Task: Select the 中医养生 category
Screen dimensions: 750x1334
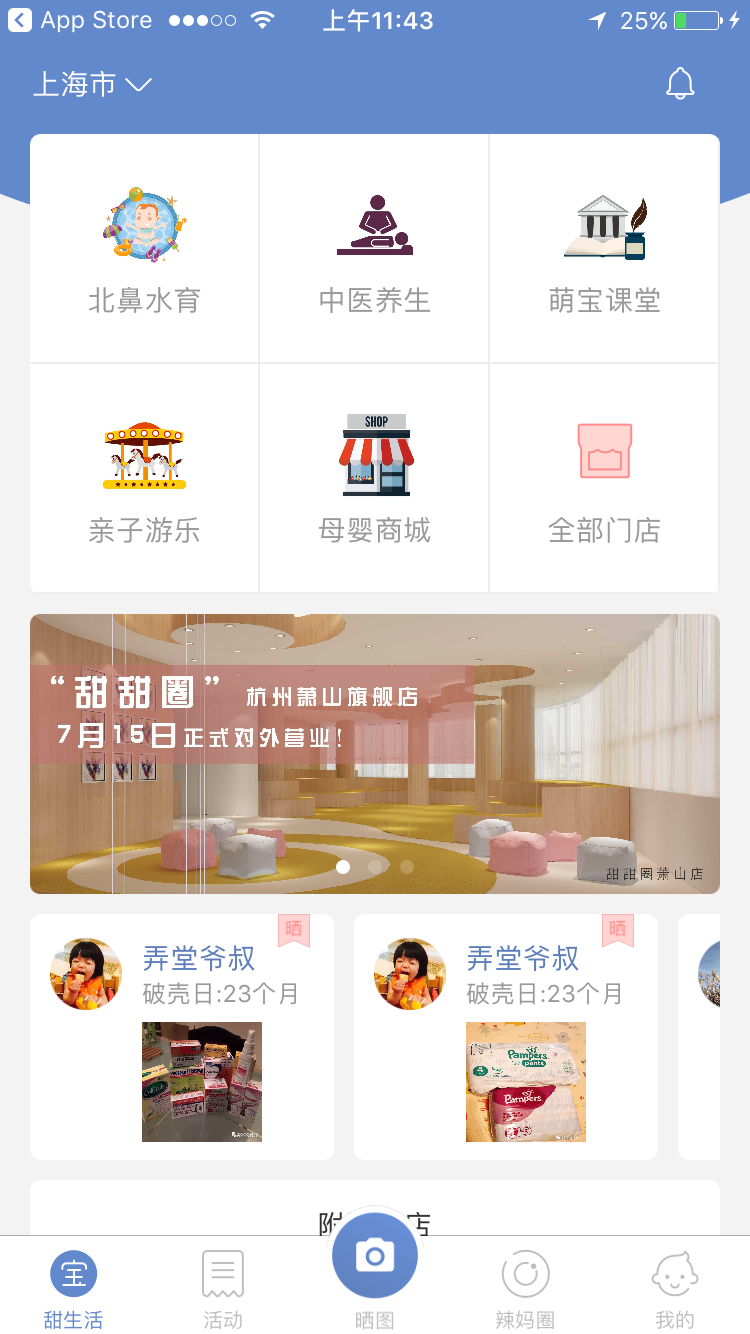Action: [374, 248]
